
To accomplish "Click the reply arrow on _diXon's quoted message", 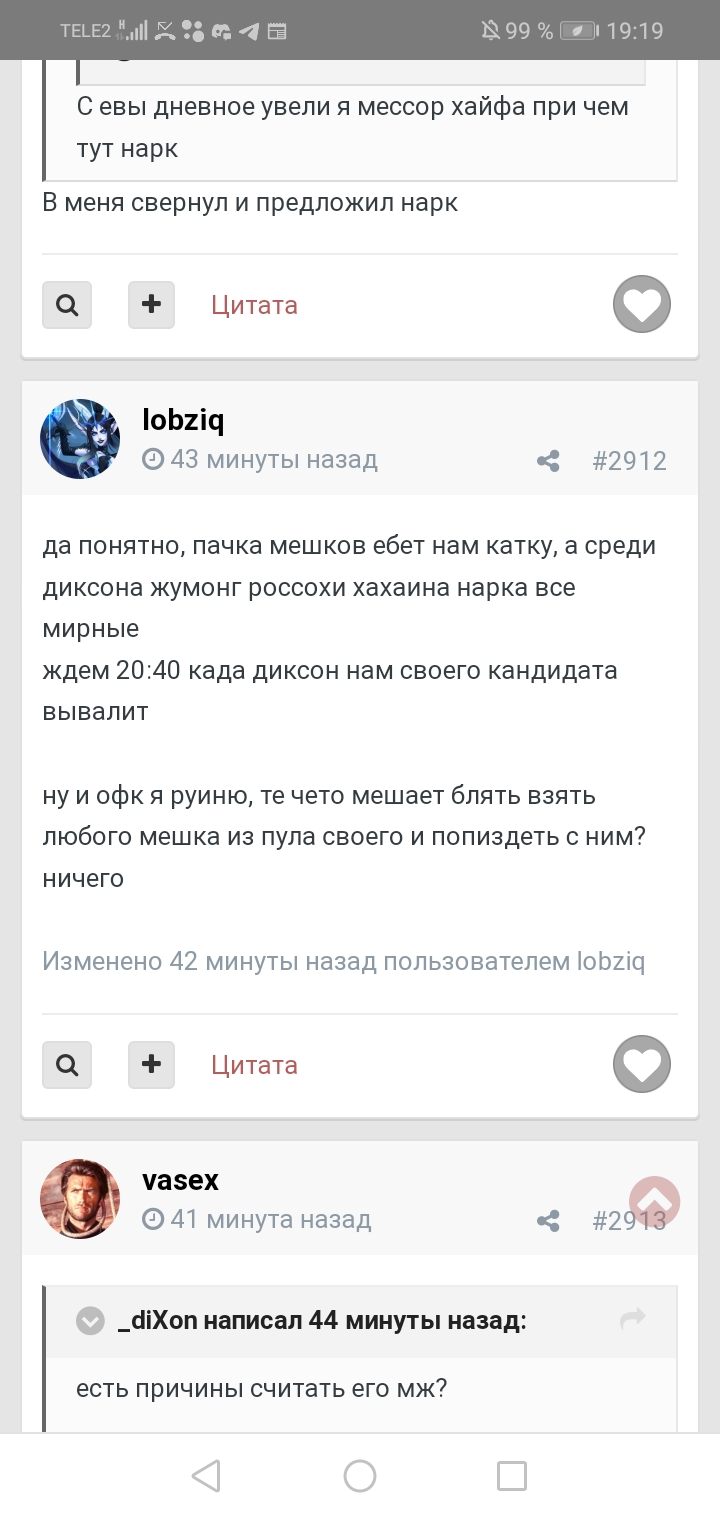I will point(632,1320).
